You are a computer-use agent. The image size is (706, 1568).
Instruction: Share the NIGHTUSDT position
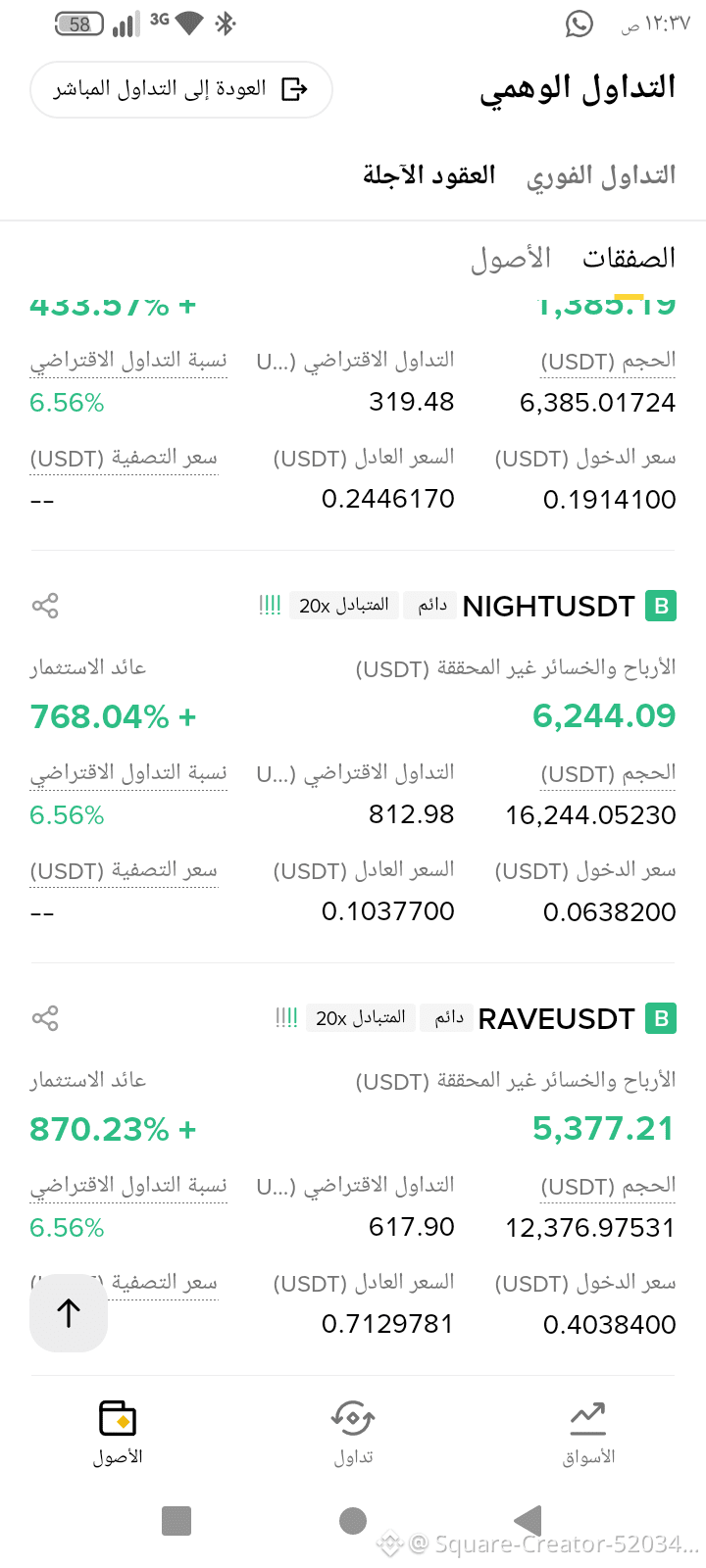click(x=45, y=606)
